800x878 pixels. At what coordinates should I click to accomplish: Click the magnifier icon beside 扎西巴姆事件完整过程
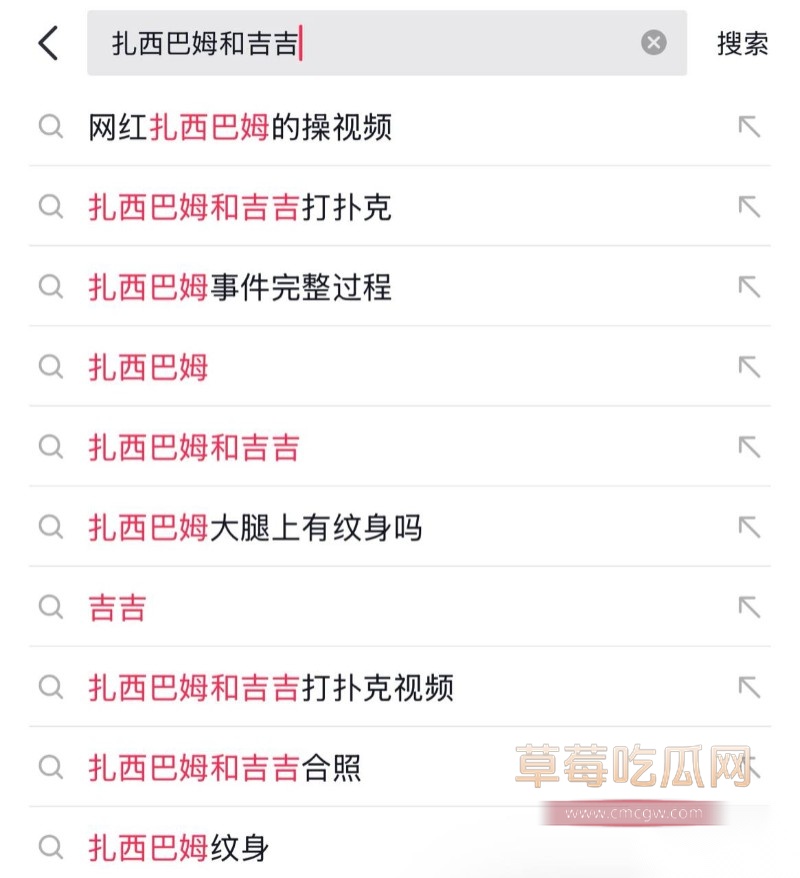click(x=50, y=287)
